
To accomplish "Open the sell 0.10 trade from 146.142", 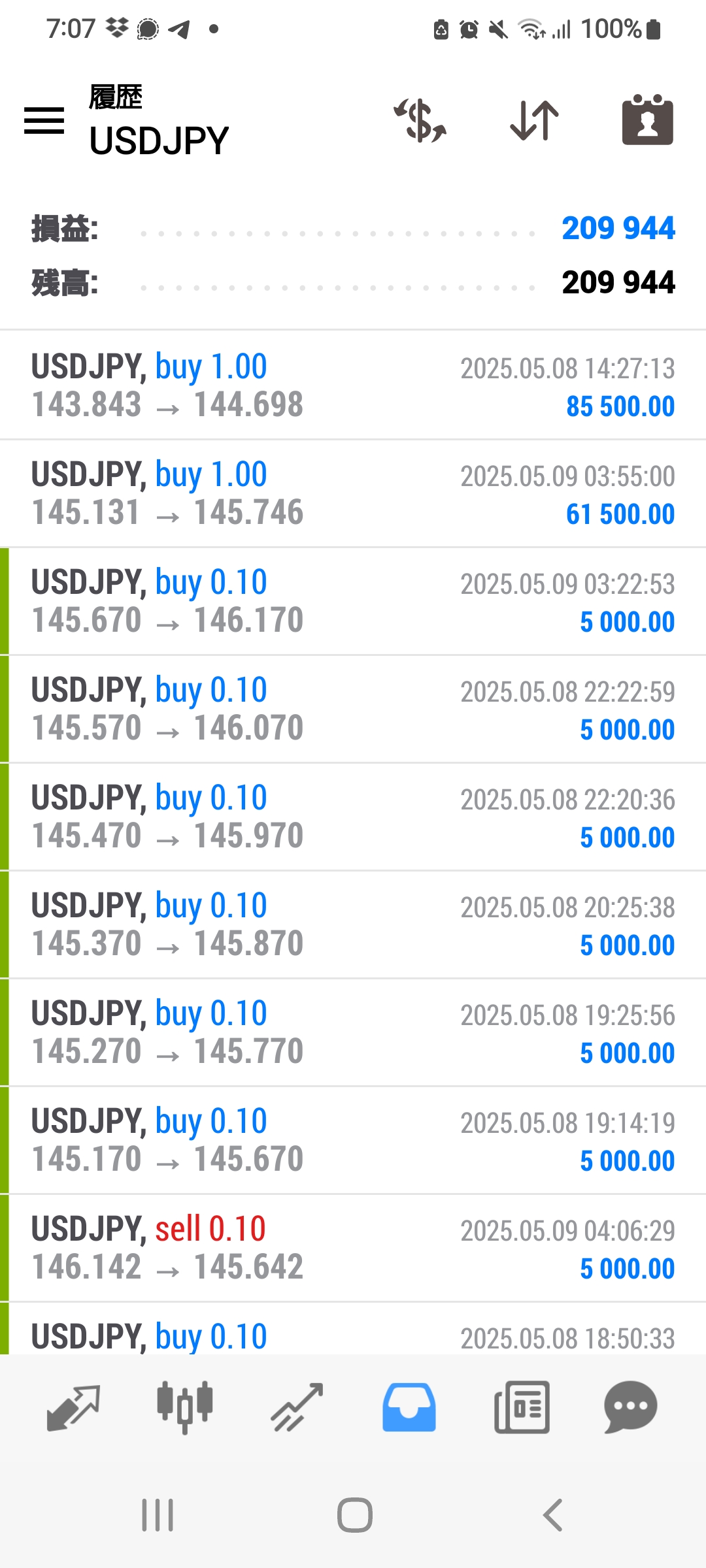I will pyautogui.click(x=353, y=1248).
